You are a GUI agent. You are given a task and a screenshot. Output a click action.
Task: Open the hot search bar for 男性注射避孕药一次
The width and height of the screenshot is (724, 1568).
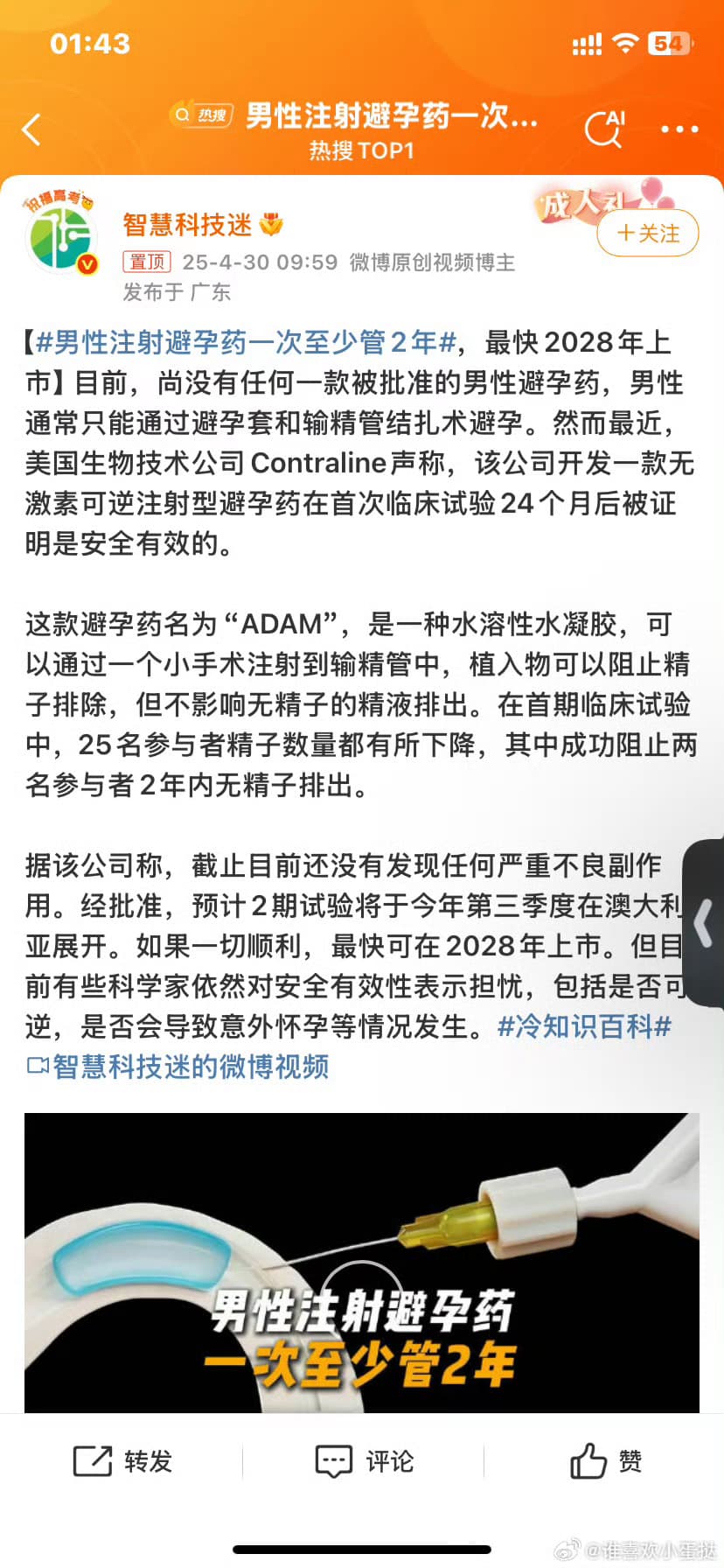359,116
